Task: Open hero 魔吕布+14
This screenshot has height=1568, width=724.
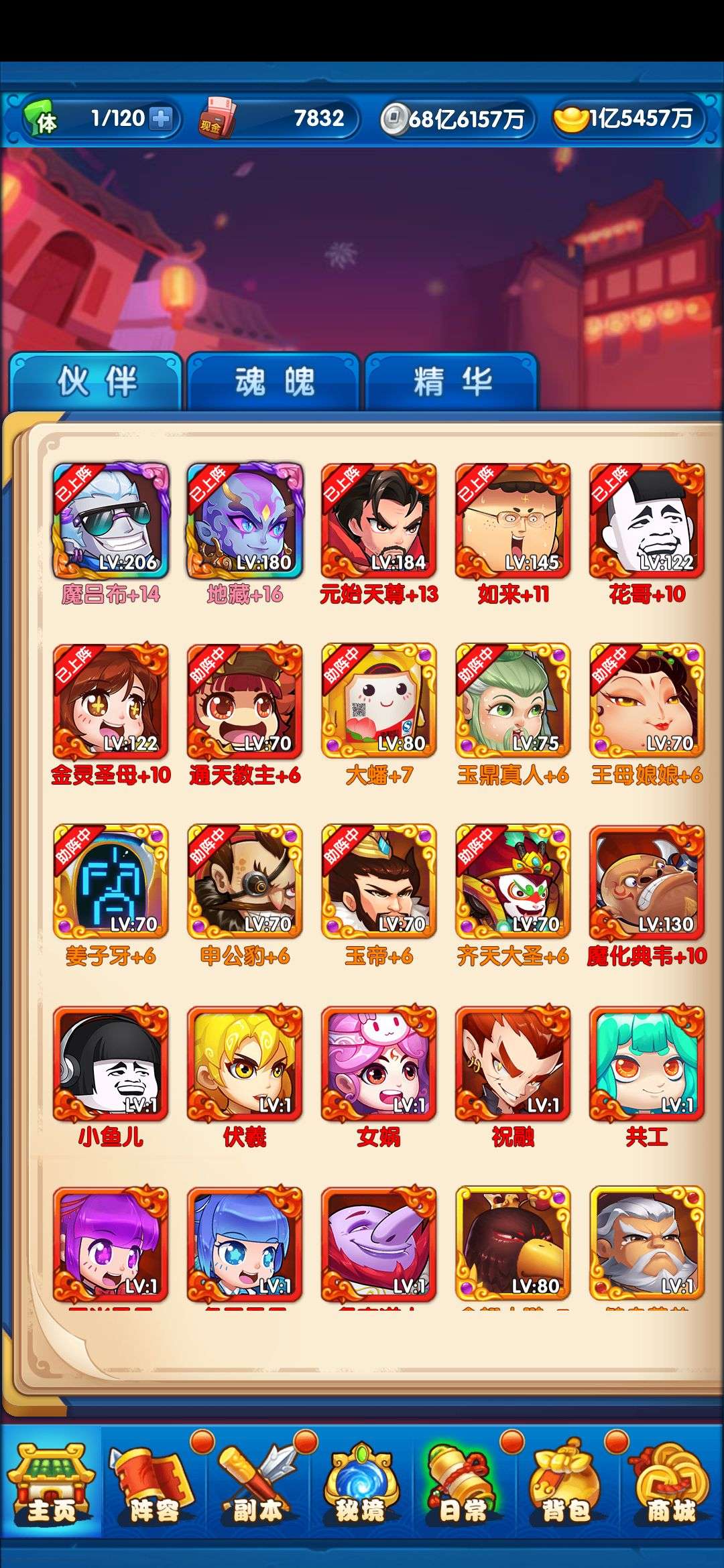Action: (111, 521)
